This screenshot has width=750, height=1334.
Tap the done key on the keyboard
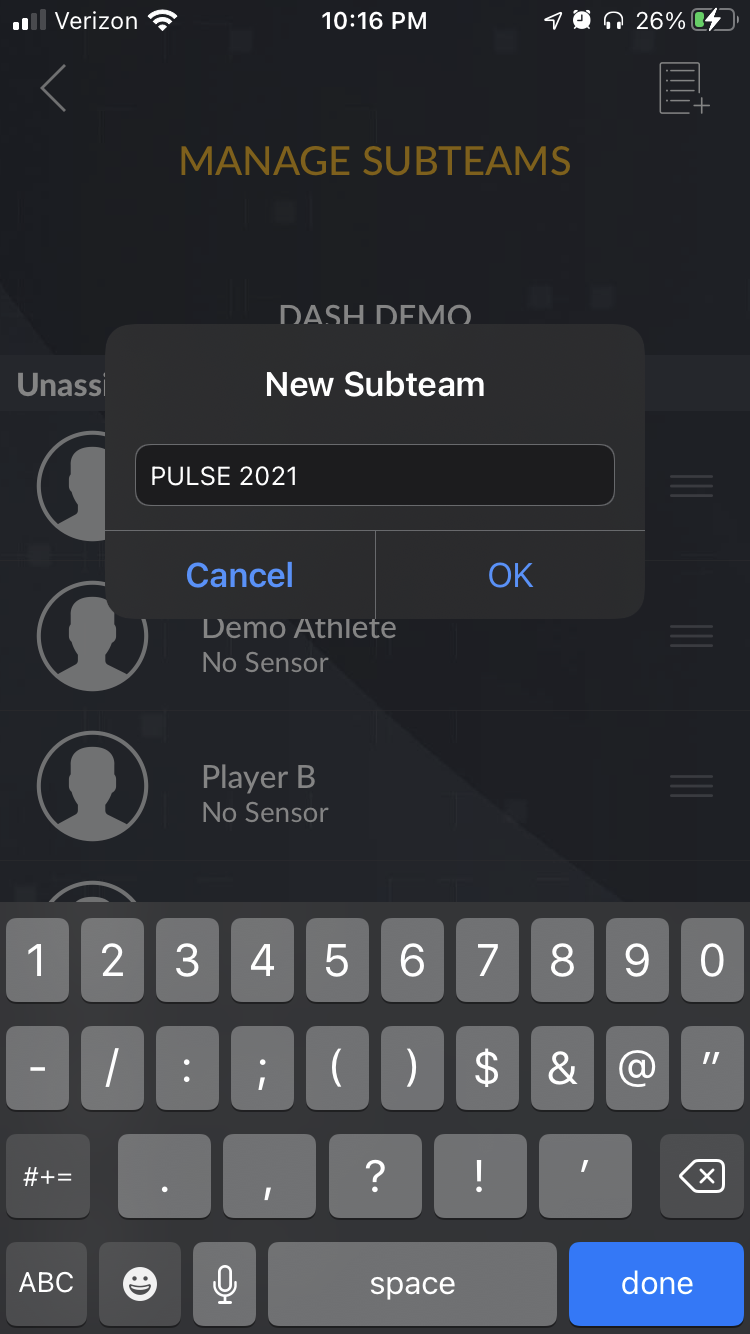click(656, 1283)
